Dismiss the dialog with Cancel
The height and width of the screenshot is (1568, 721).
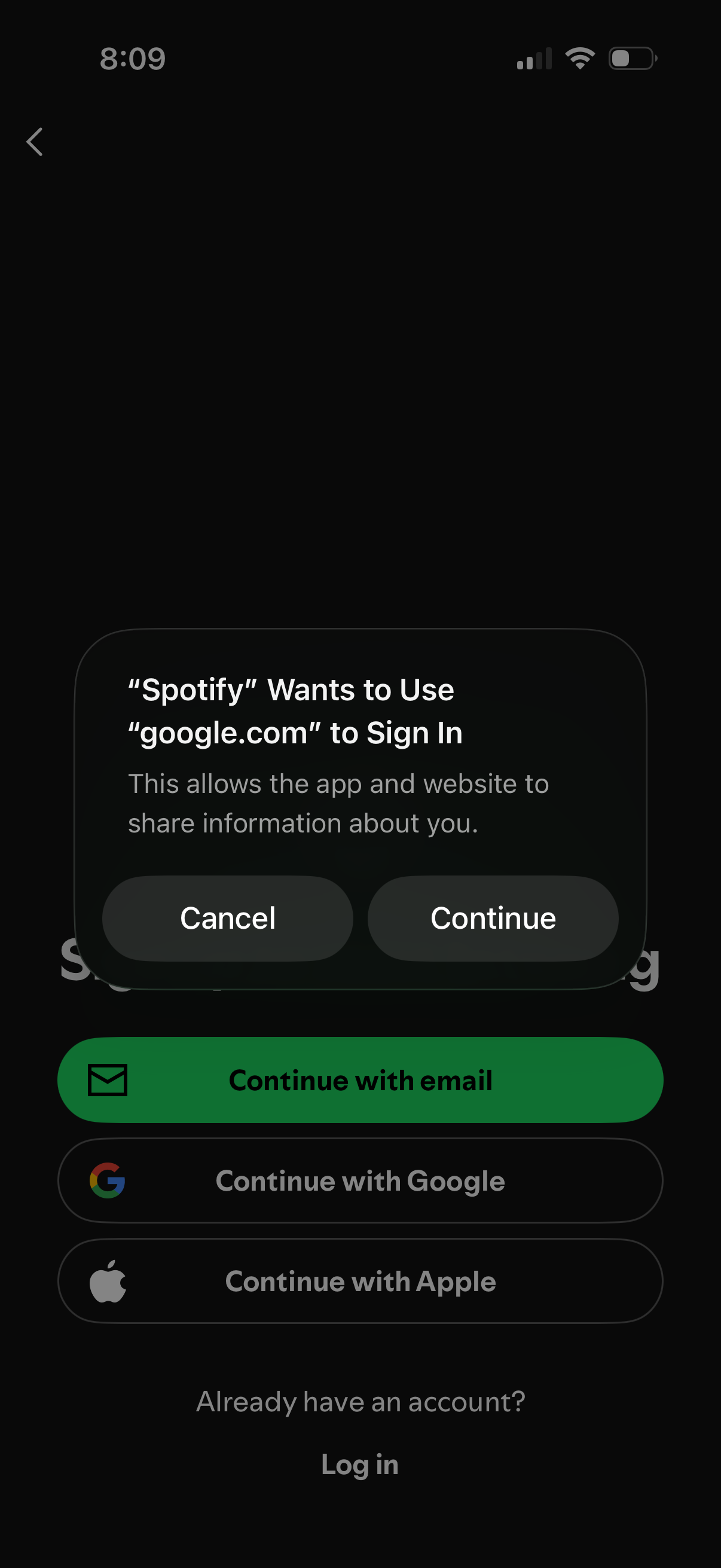coord(227,919)
